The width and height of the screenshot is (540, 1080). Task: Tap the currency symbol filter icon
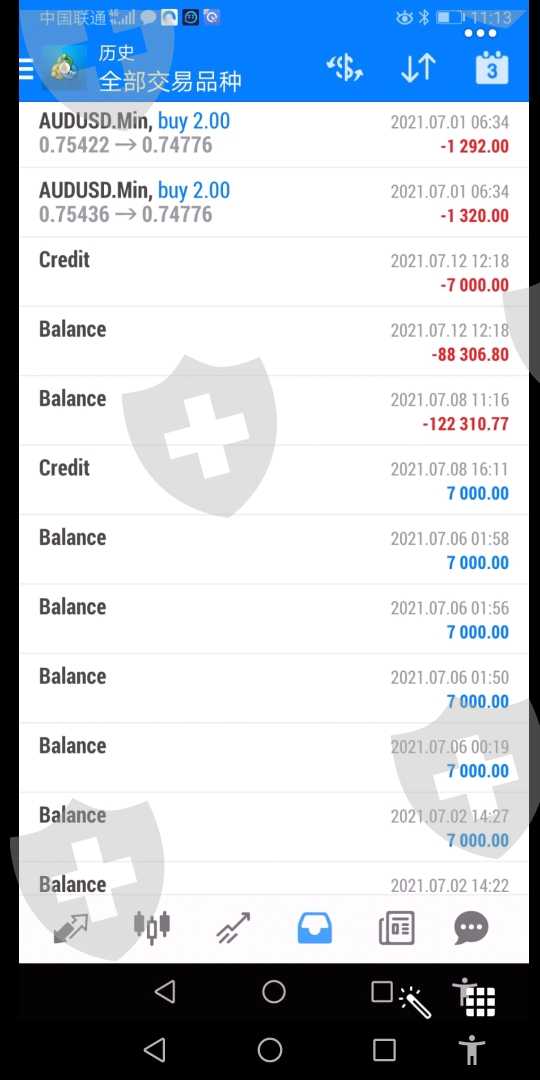tap(344, 68)
